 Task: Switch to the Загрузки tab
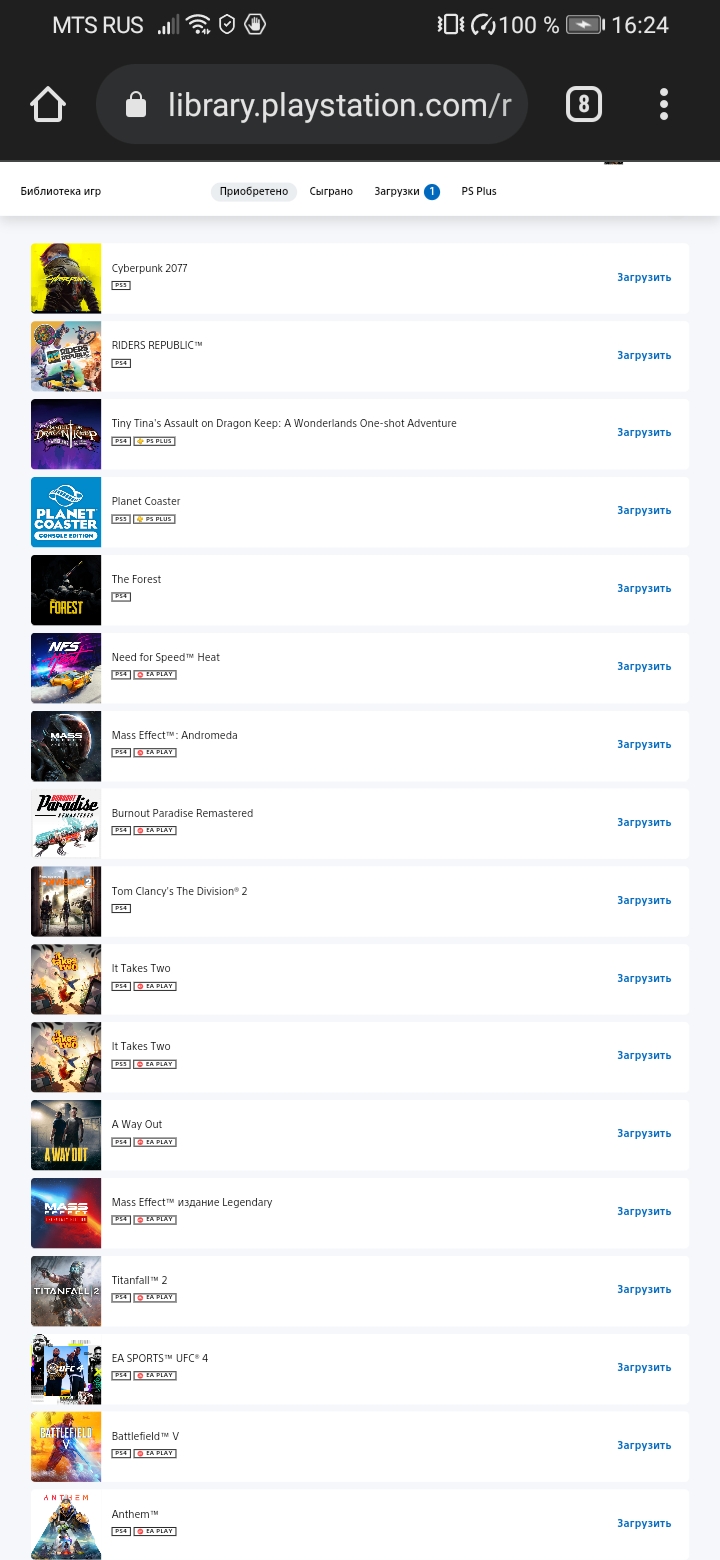(x=397, y=191)
